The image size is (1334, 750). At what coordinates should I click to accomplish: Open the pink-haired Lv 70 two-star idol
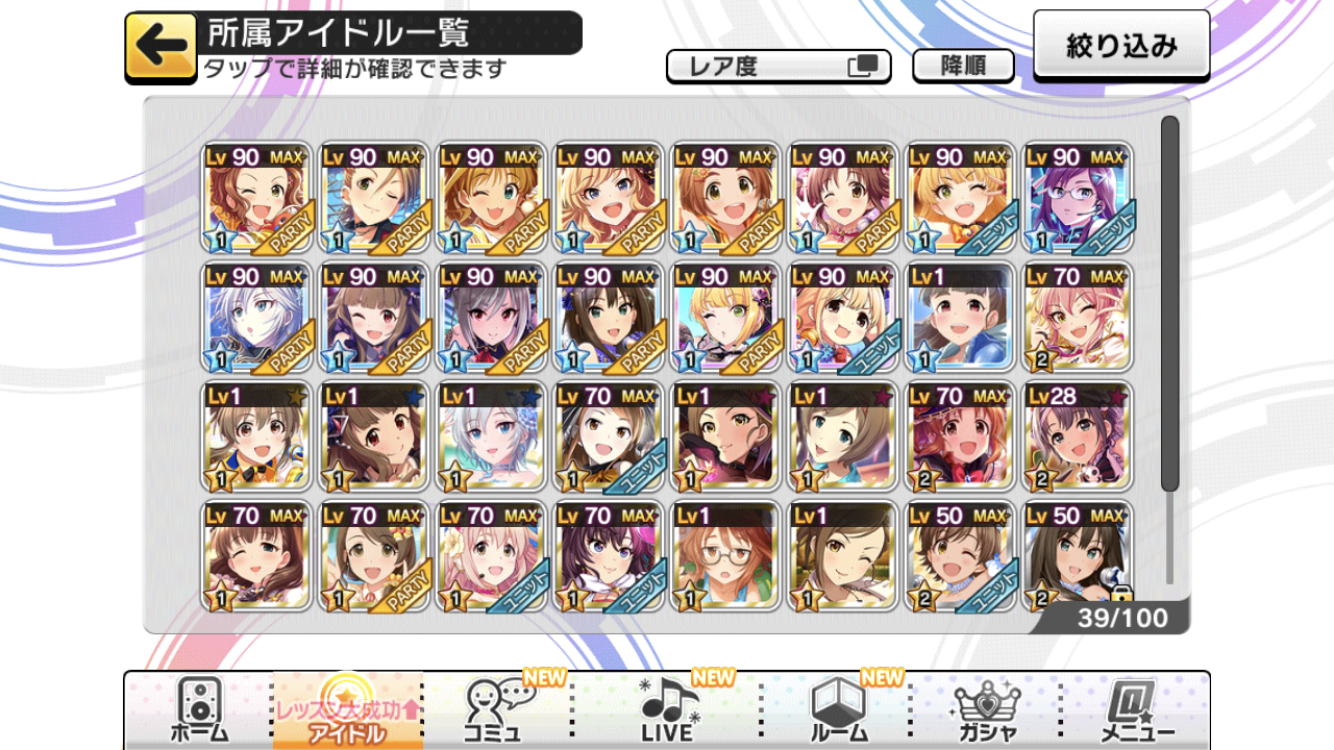click(1077, 317)
